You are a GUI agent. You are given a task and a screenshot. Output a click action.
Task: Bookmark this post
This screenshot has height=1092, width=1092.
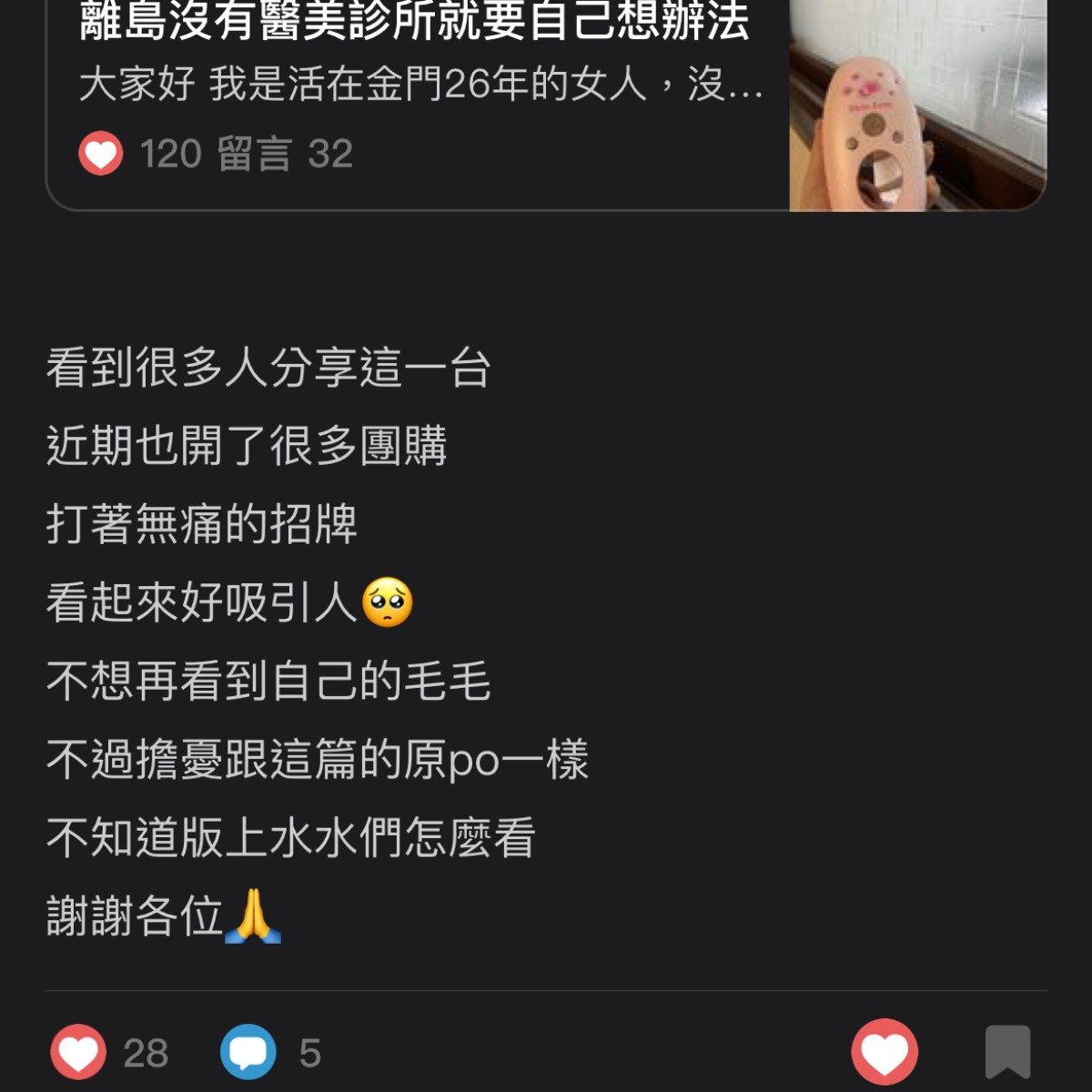click(1007, 1053)
